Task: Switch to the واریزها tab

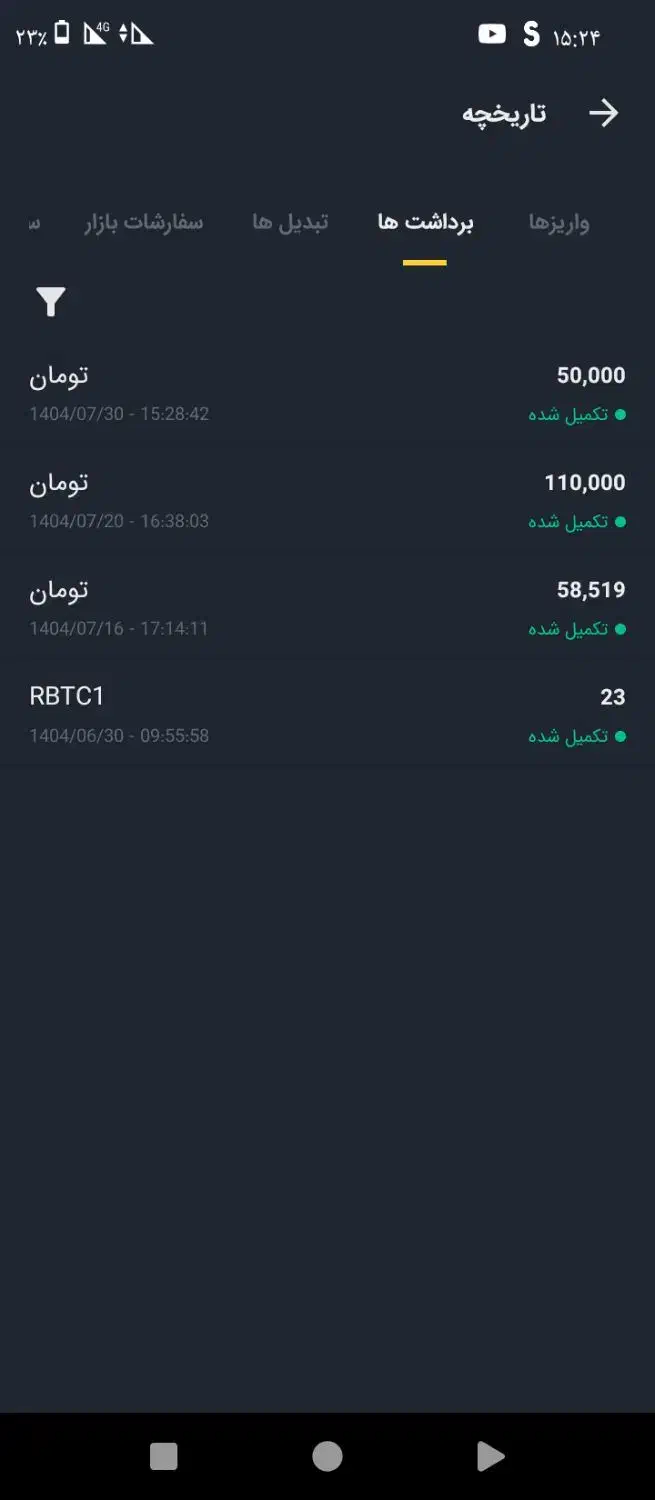Action: [x=559, y=222]
